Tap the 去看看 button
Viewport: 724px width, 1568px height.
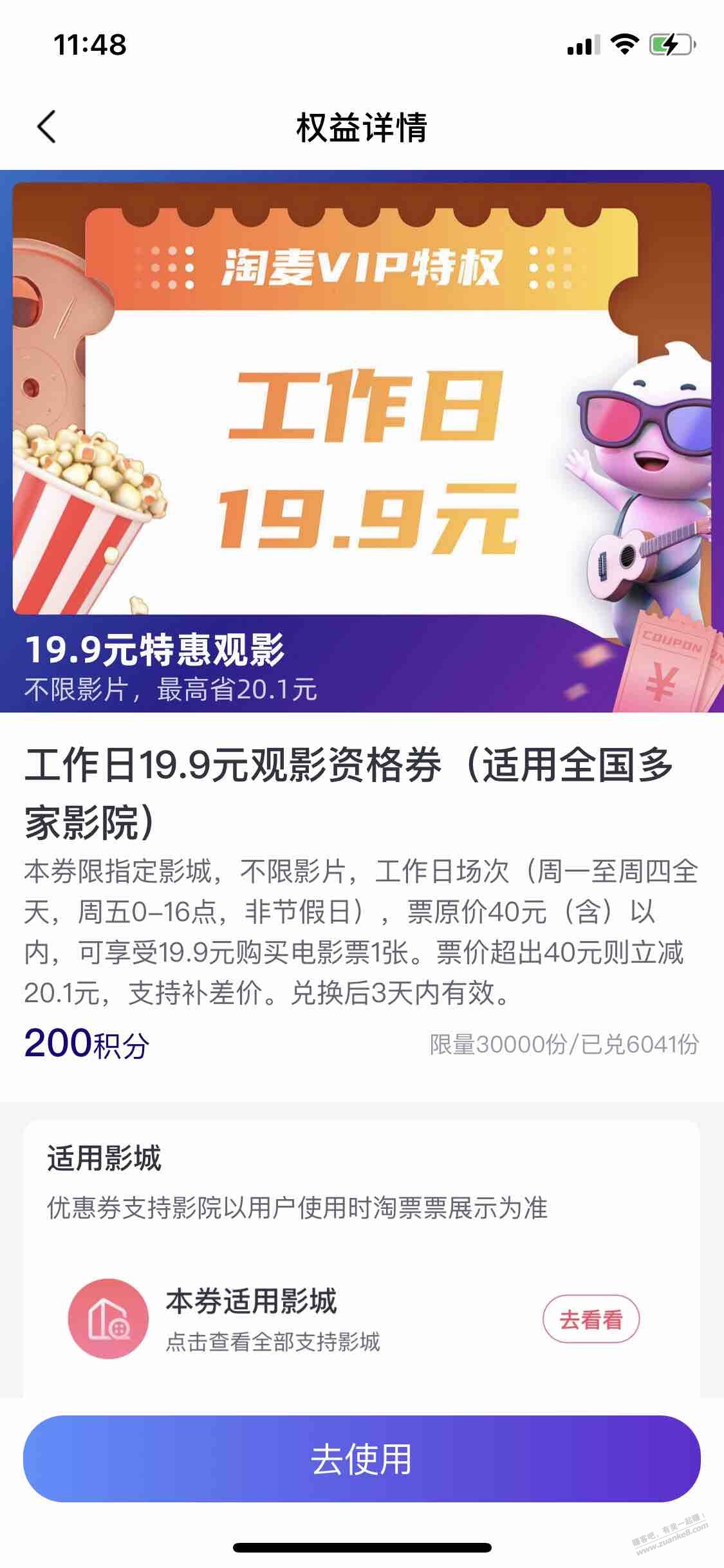click(x=590, y=1320)
